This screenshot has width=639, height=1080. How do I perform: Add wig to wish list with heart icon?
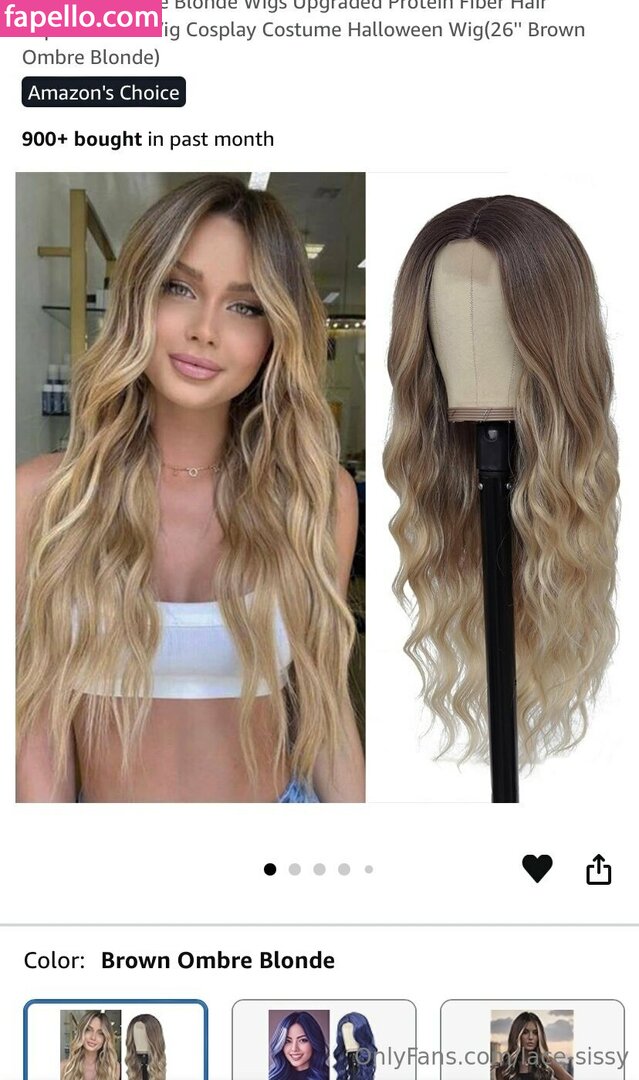tap(537, 868)
